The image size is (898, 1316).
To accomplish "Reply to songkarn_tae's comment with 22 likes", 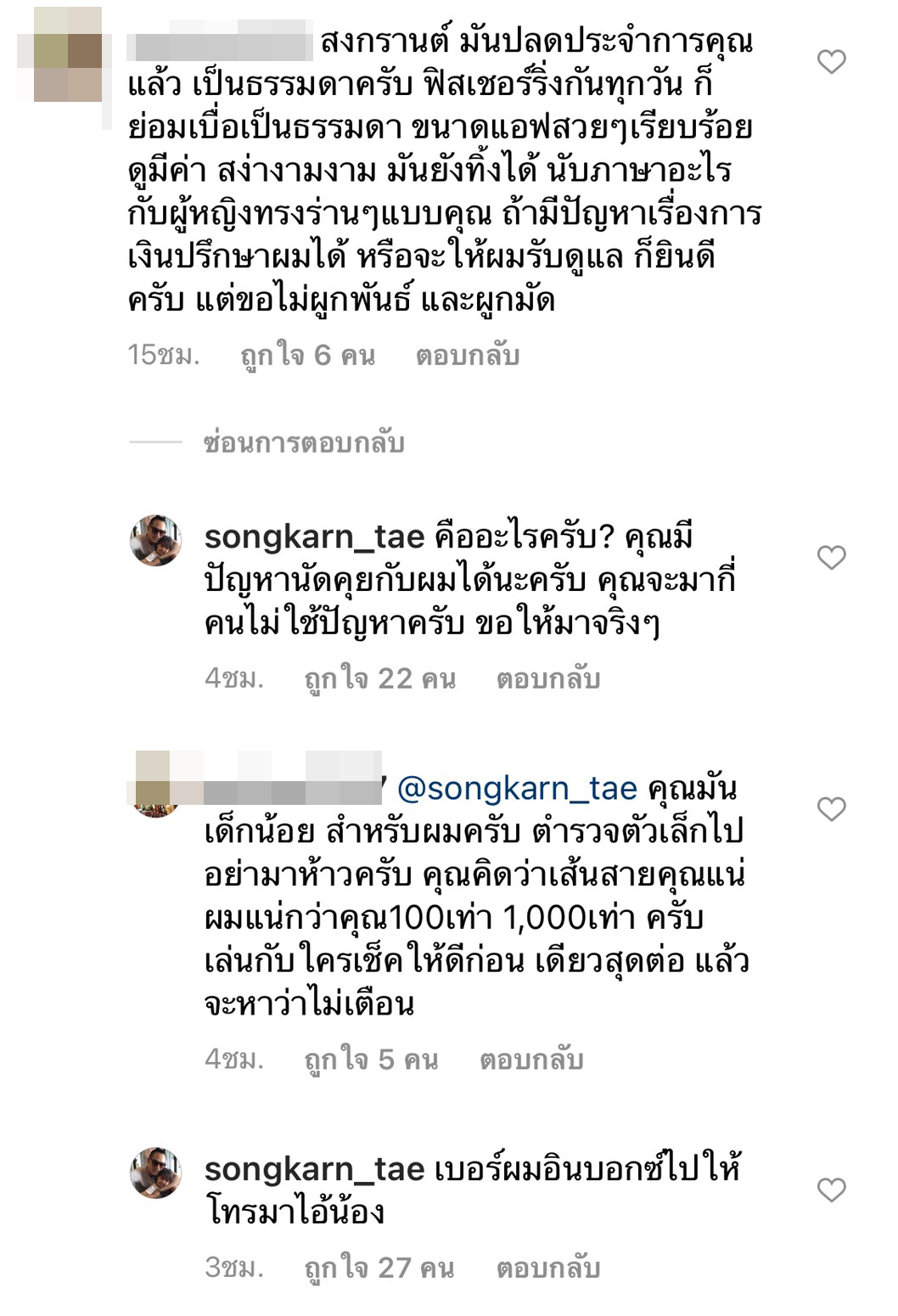I will (x=547, y=678).
